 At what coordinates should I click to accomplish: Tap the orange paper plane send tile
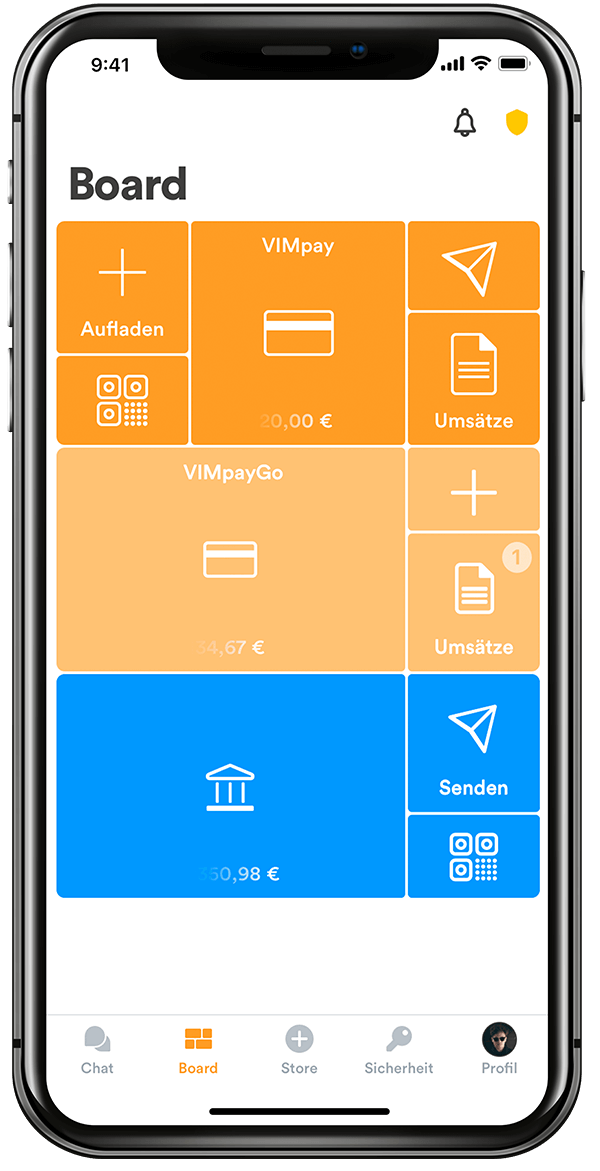pyautogui.click(x=473, y=266)
